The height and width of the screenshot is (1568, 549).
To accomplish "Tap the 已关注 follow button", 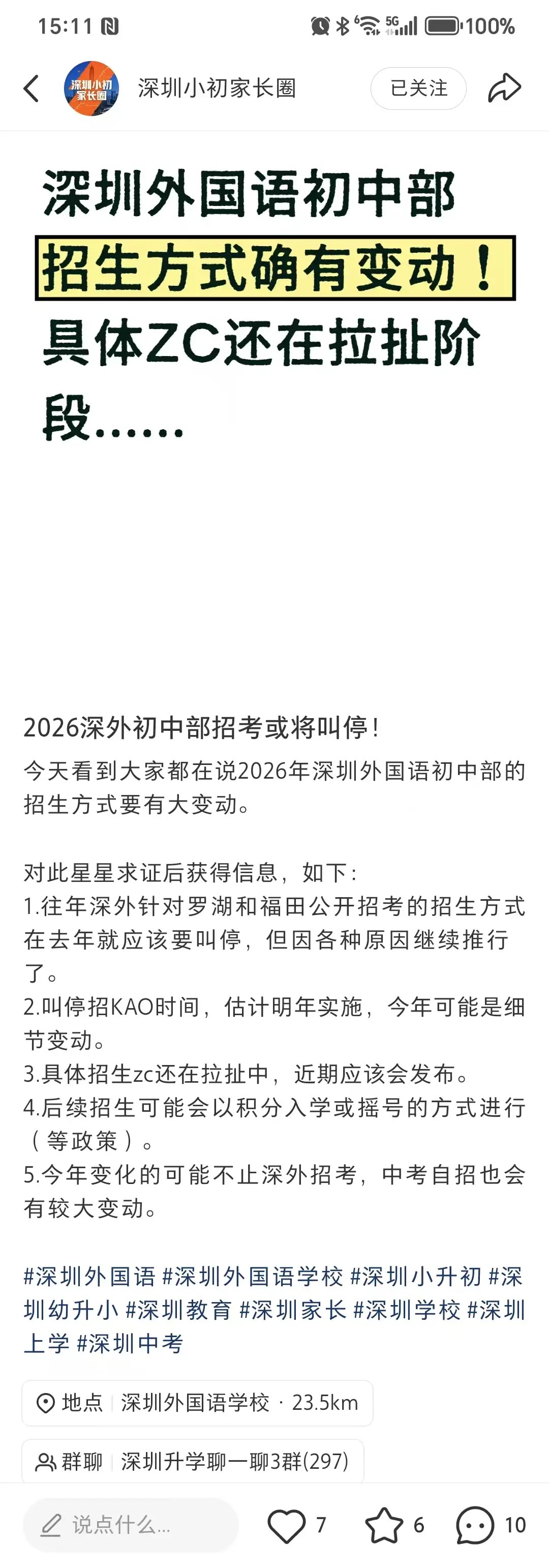I will pyautogui.click(x=419, y=88).
